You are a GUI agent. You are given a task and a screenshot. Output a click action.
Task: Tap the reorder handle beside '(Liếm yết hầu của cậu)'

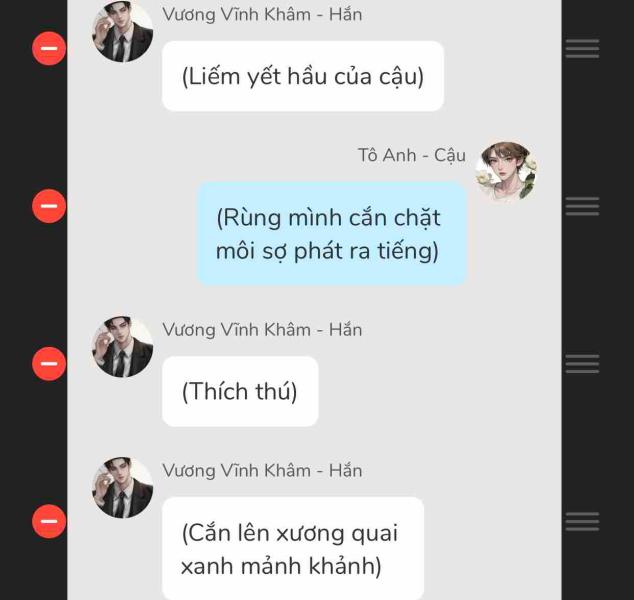click(x=582, y=48)
